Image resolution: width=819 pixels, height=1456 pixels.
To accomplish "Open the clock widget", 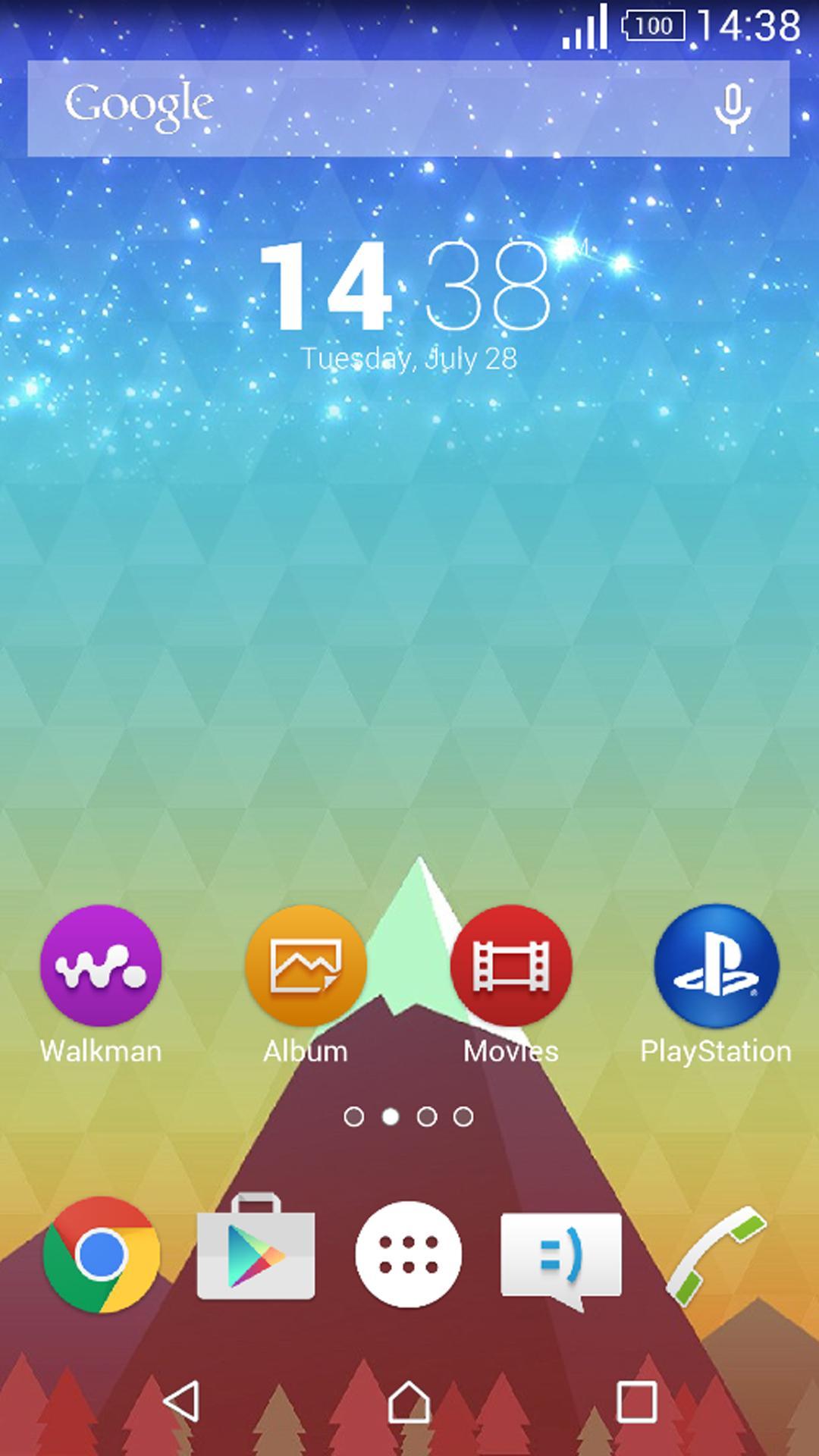I will tap(406, 288).
